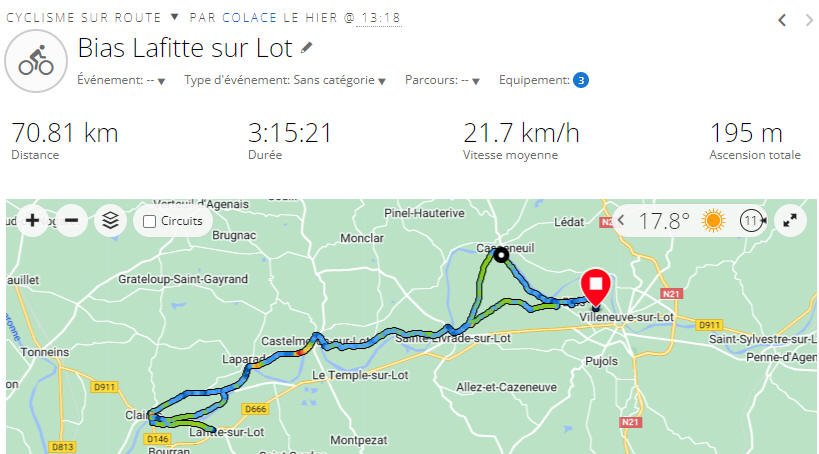
Task: Zoom in on the map
Action: 32,221
